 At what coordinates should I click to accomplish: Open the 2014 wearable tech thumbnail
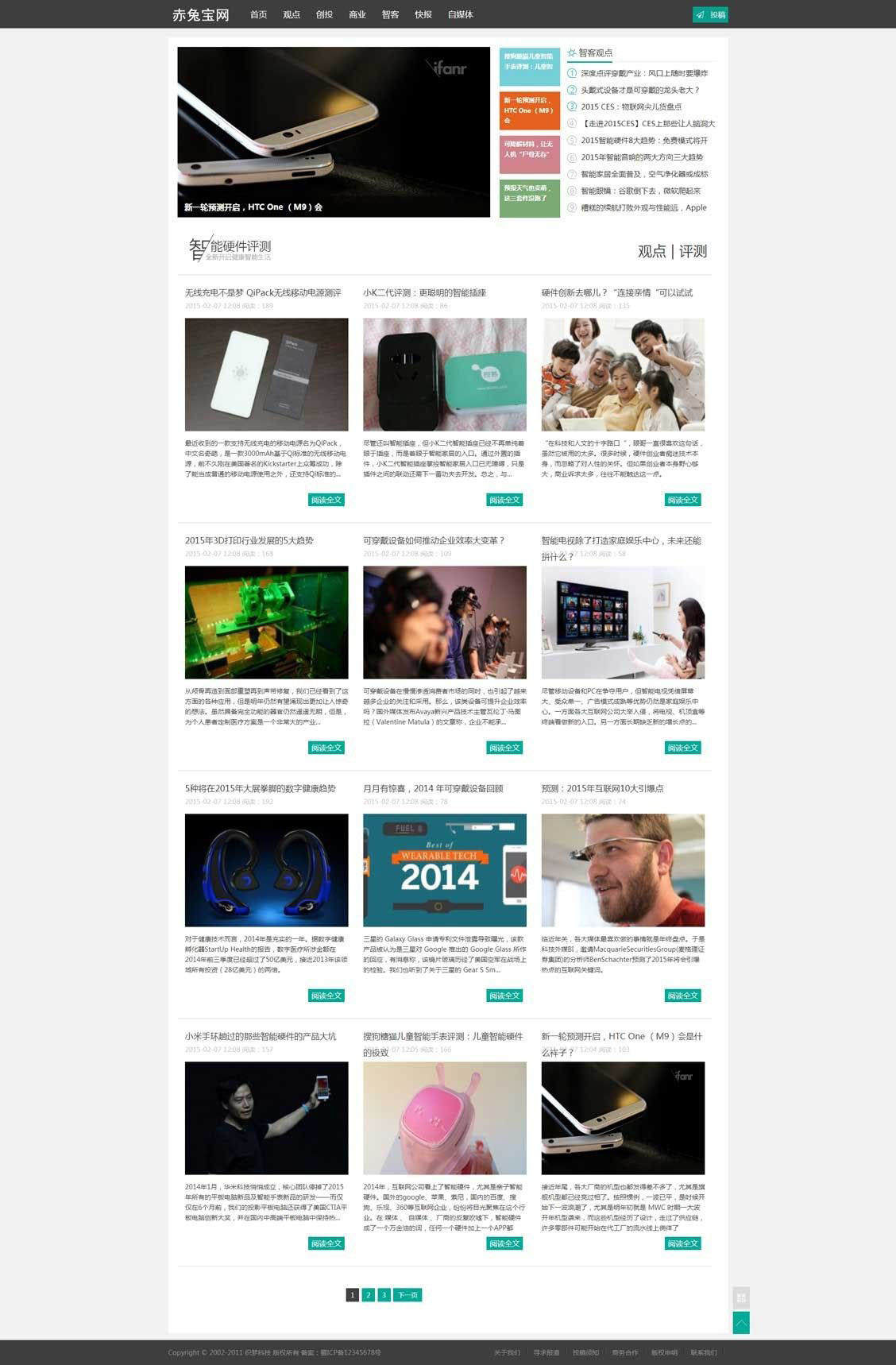(x=444, y=870)
